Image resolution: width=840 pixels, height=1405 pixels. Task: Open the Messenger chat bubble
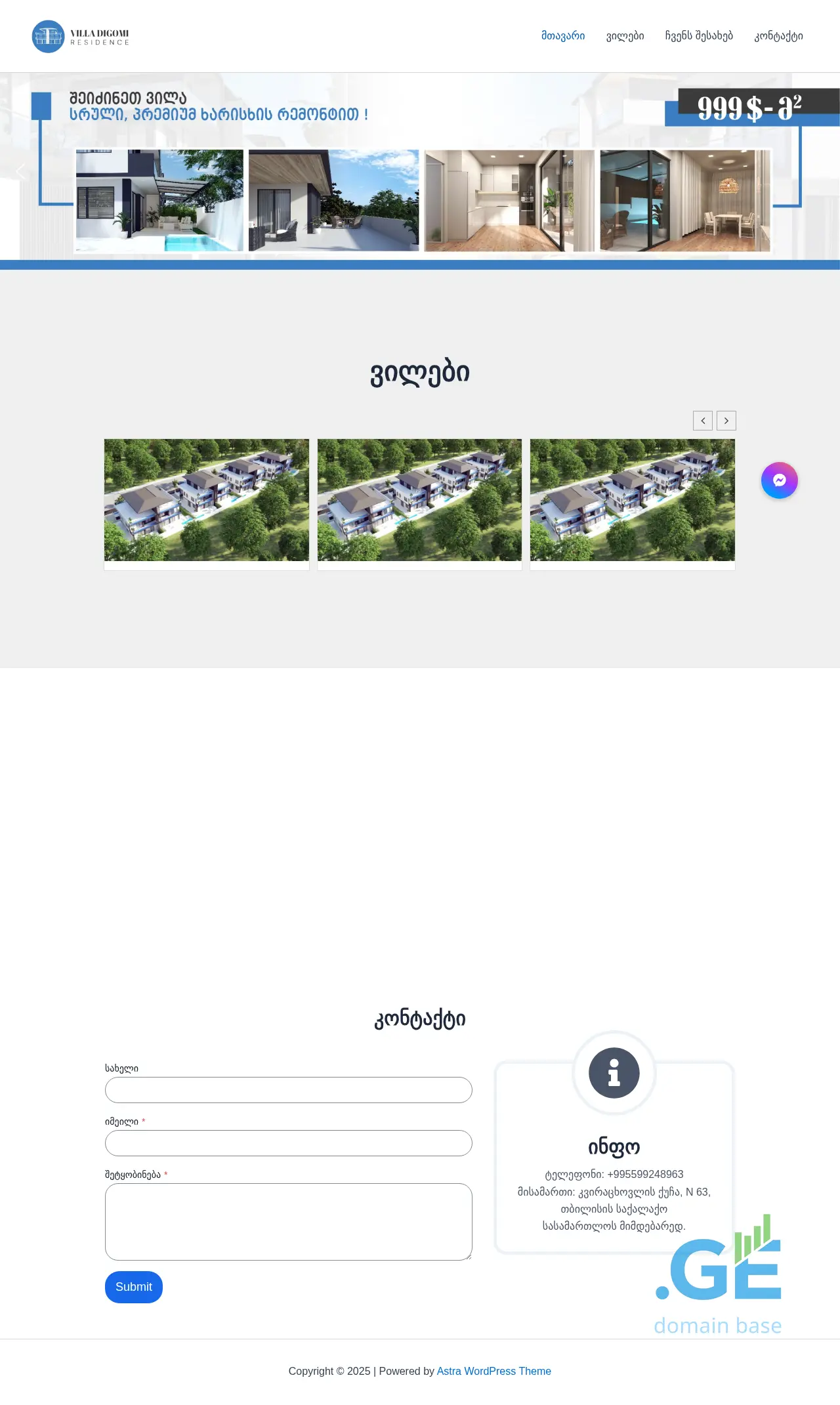tap(779, 480)
